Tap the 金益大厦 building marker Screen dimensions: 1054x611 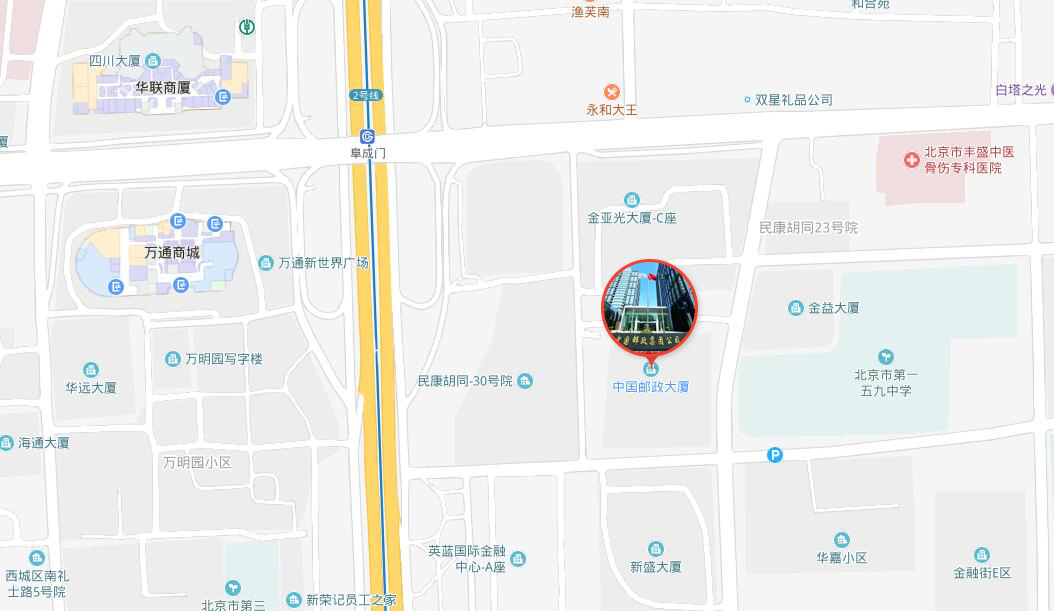point(796,308)
